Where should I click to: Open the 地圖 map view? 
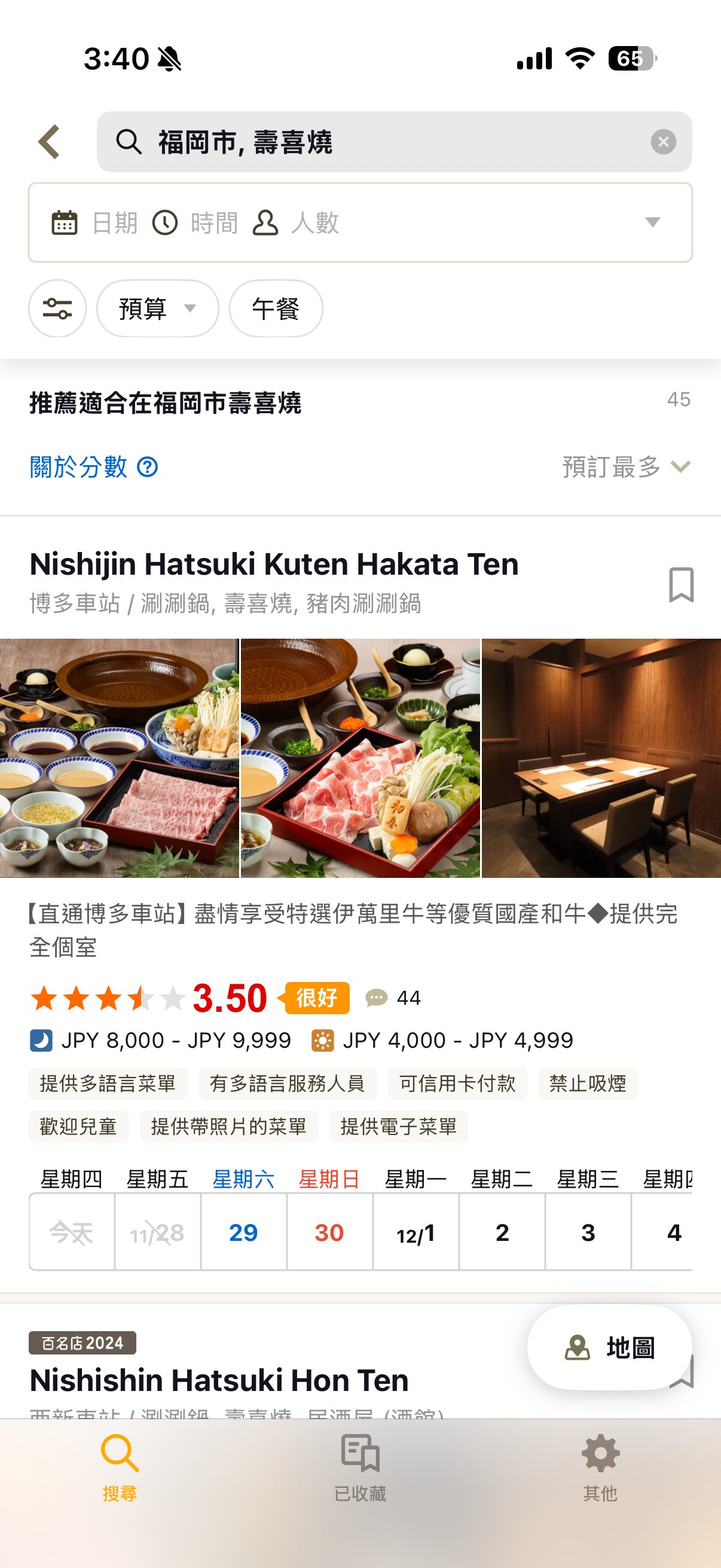pos(610,1349)
